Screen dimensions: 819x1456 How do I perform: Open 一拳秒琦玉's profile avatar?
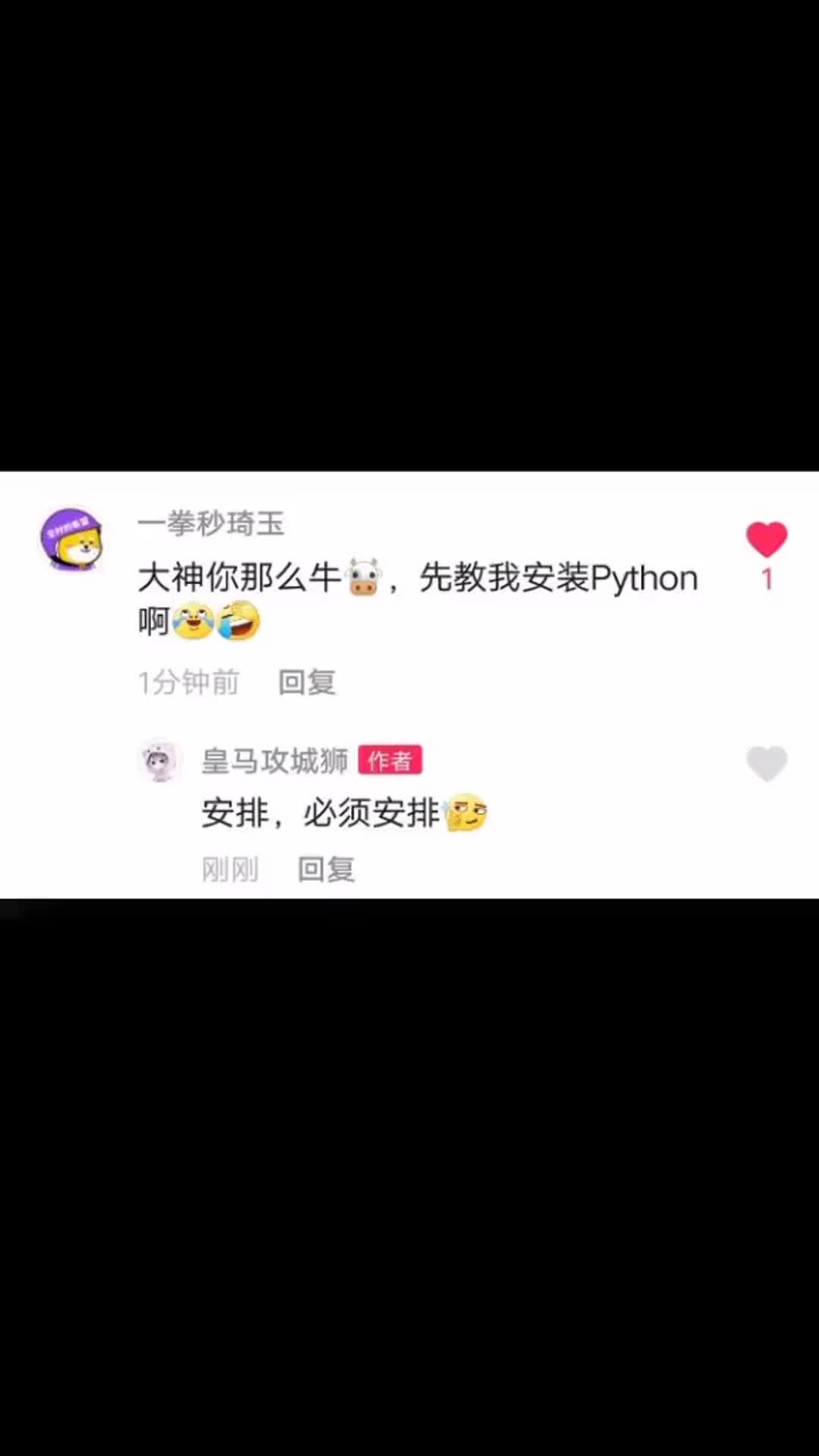point(72,538)
